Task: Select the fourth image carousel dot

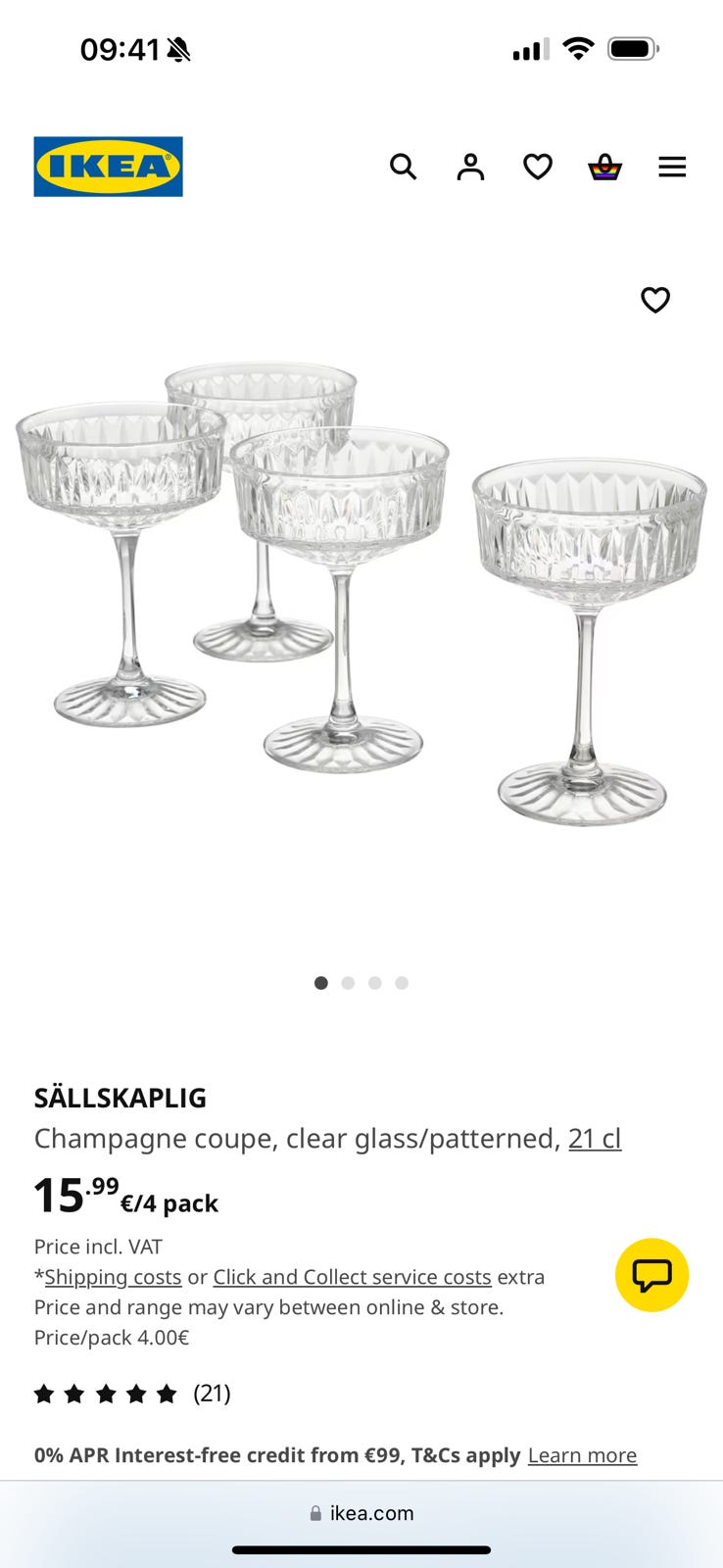Action: (x=401, y=982)
